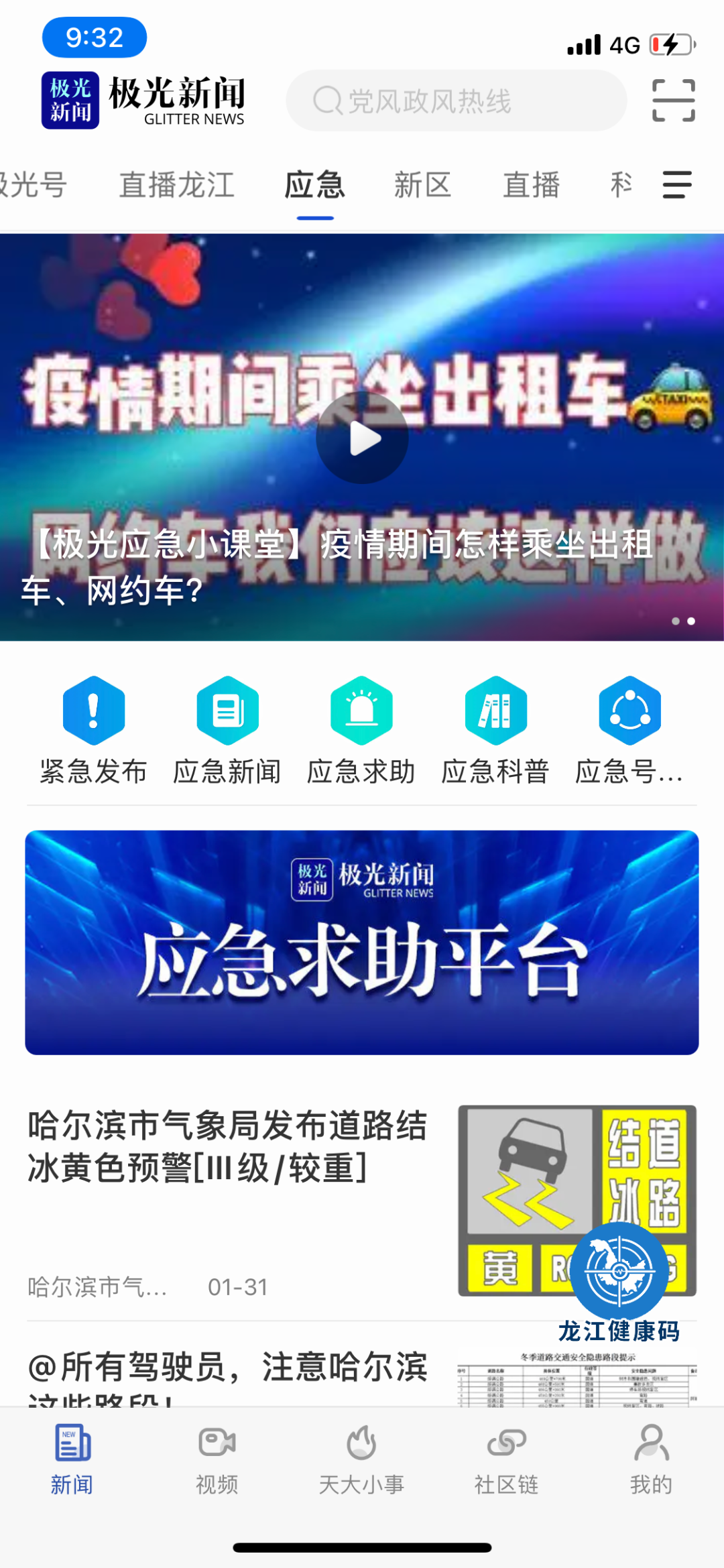This screenshot has width=724, height=1568.
Task: Switch to the 直播 top tab
Action: pos(531,185)
